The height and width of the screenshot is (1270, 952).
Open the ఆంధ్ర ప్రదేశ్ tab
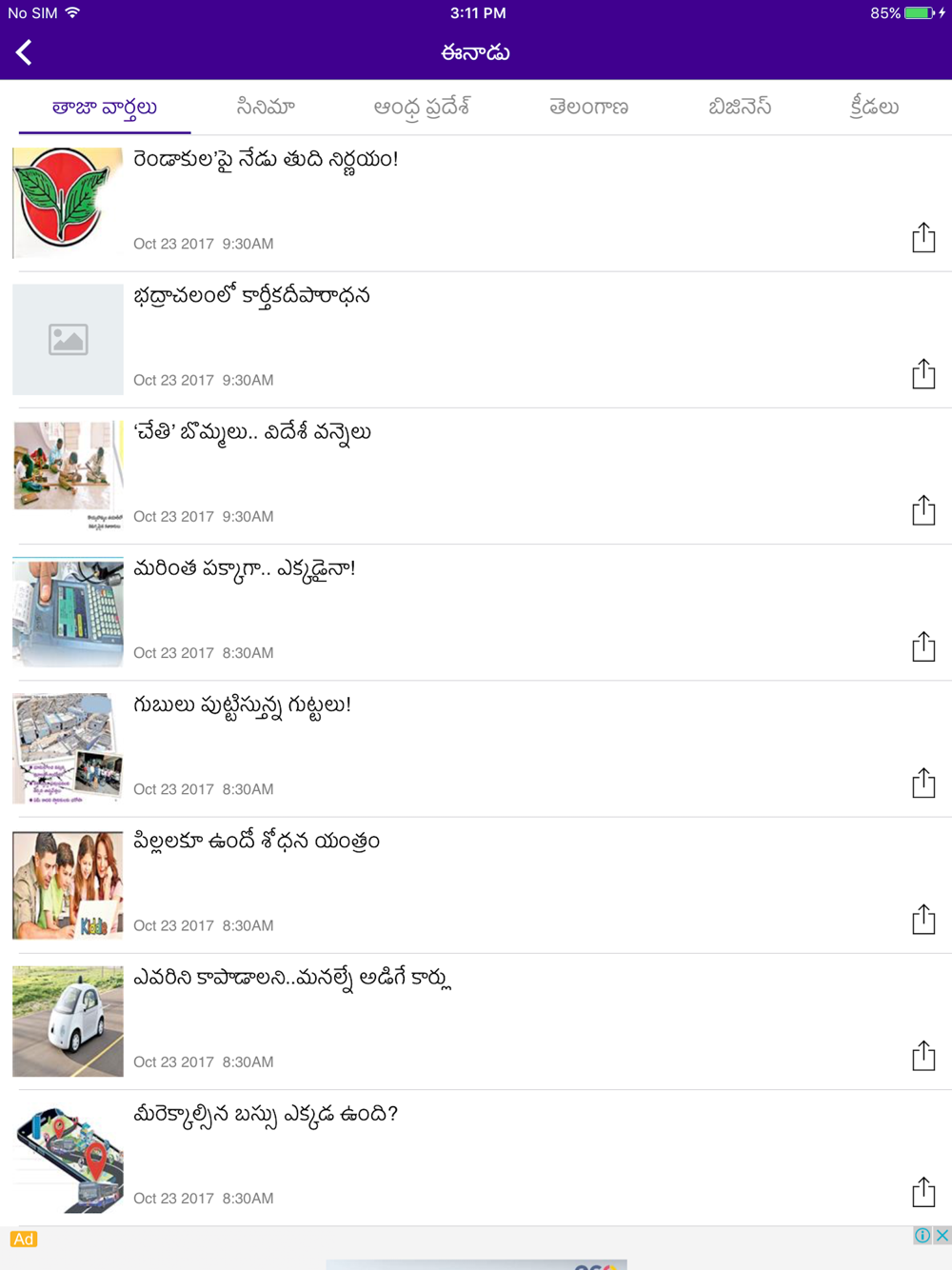pos(422,107)
